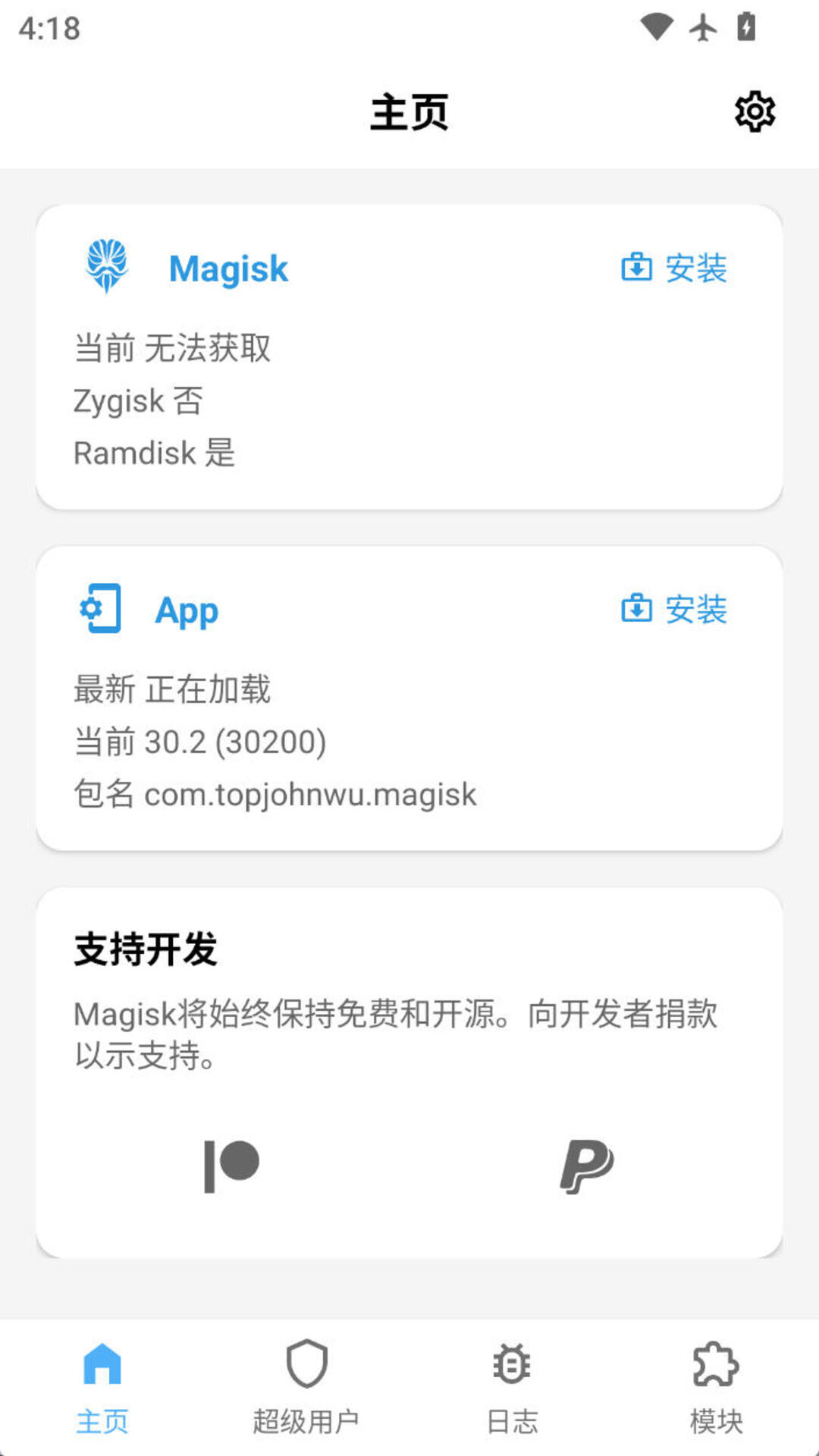Tap the 支持开发 card heading
The image size is (819, 1456).
tap(143, 950)
